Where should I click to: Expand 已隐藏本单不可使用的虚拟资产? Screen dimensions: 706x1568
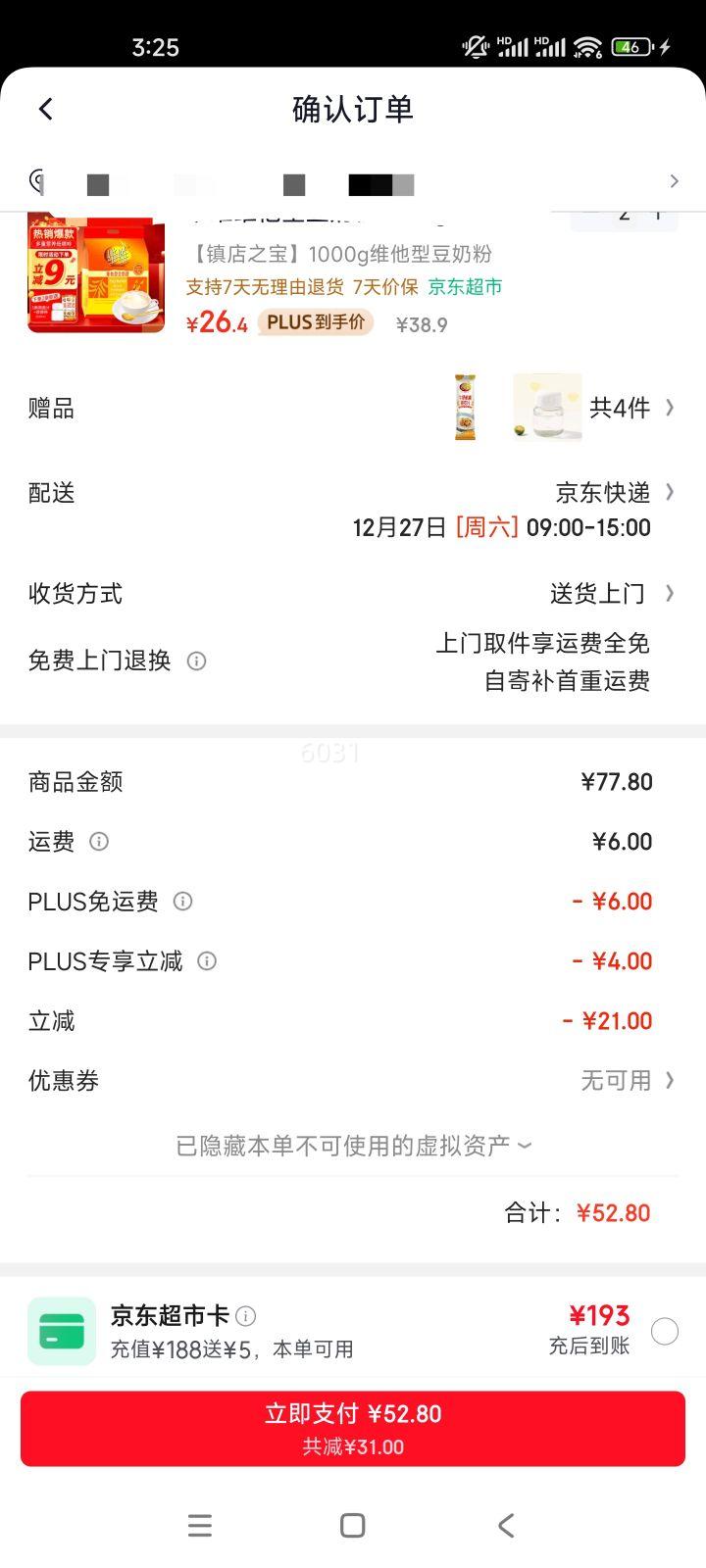point(353,1145)
